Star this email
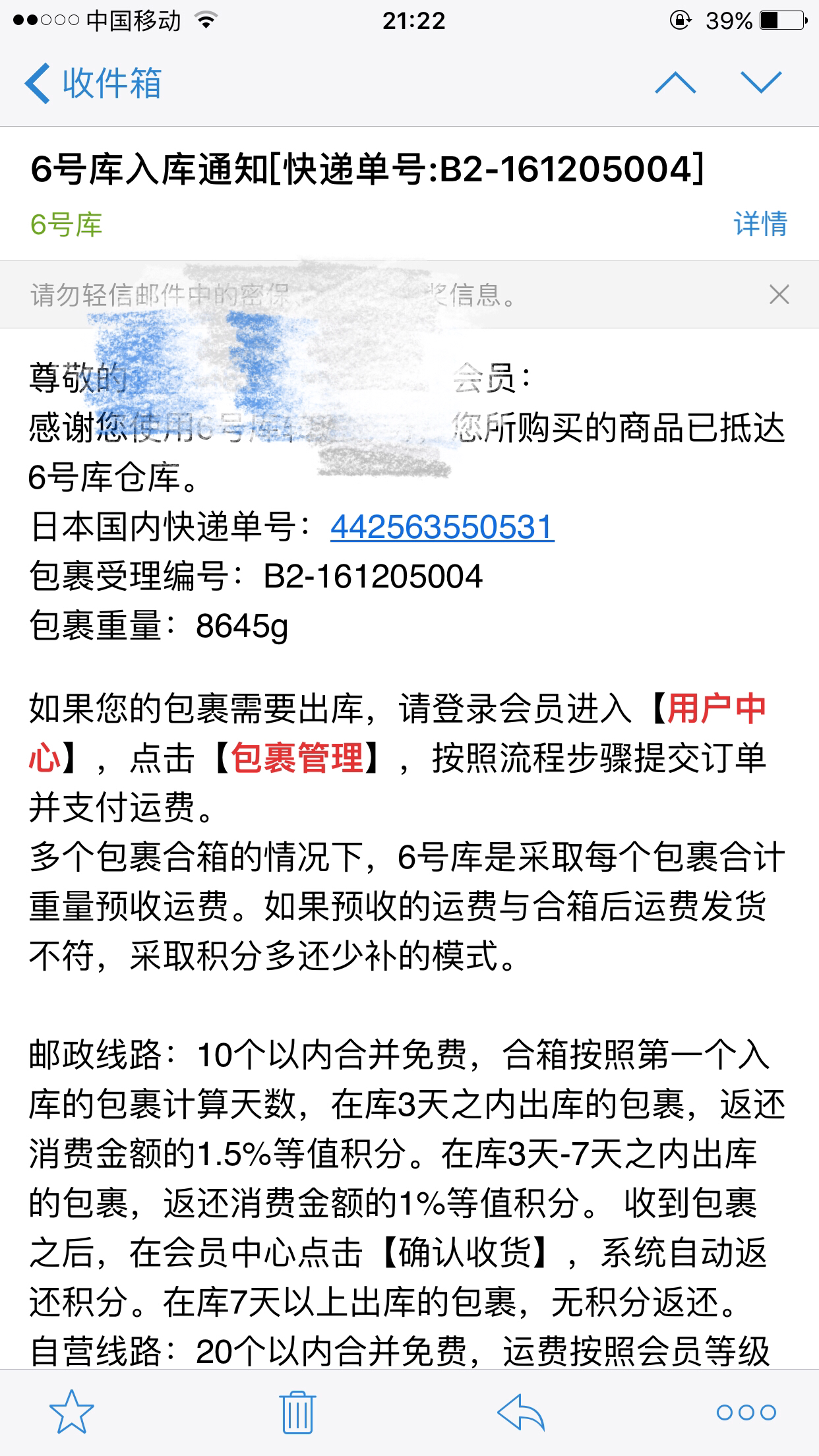The width and height of the screenshot is (819, 1456). tap(72, 1412)
